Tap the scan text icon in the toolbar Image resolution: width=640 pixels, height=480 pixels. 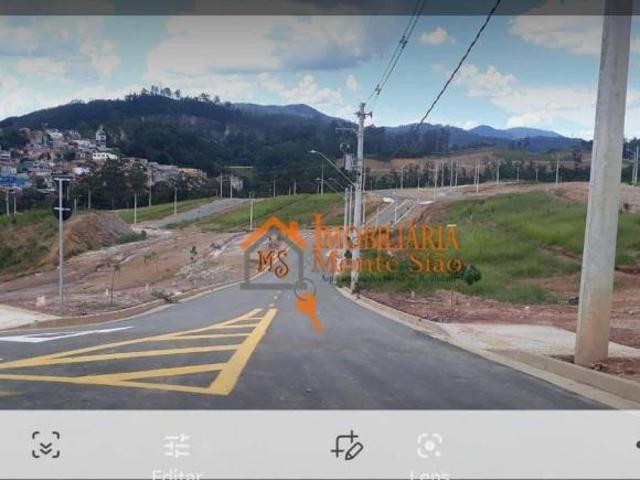pos(45,445)
